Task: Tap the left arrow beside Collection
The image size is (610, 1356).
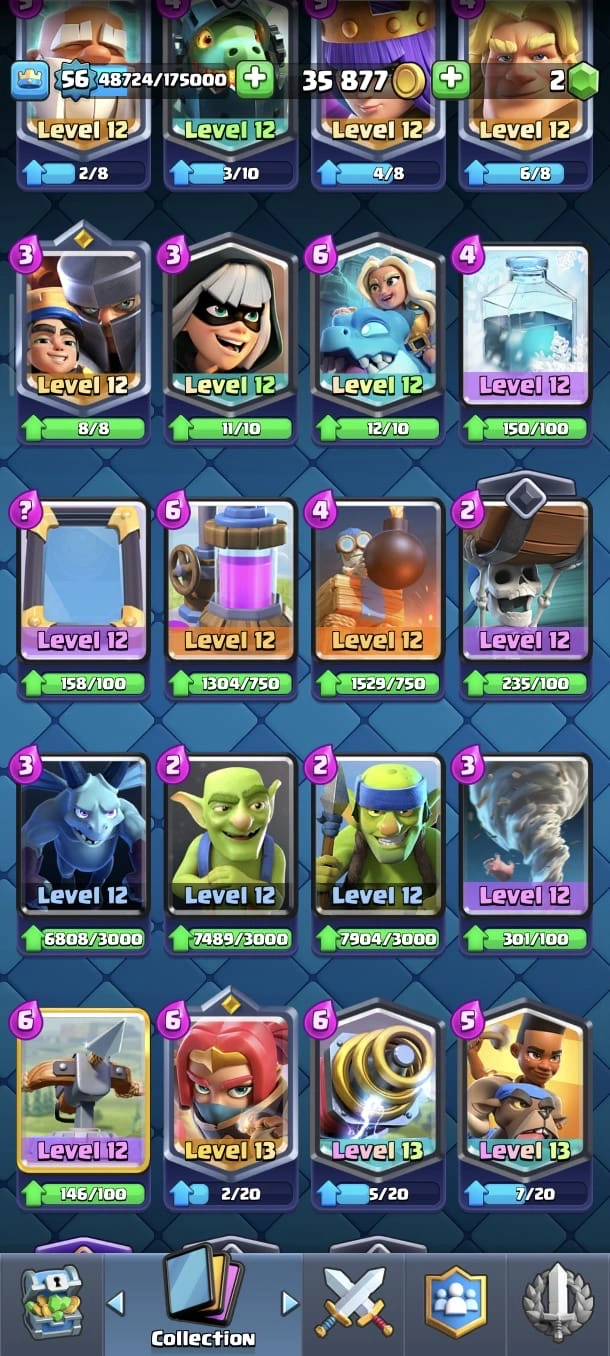Action: [x=116, y=1302]
